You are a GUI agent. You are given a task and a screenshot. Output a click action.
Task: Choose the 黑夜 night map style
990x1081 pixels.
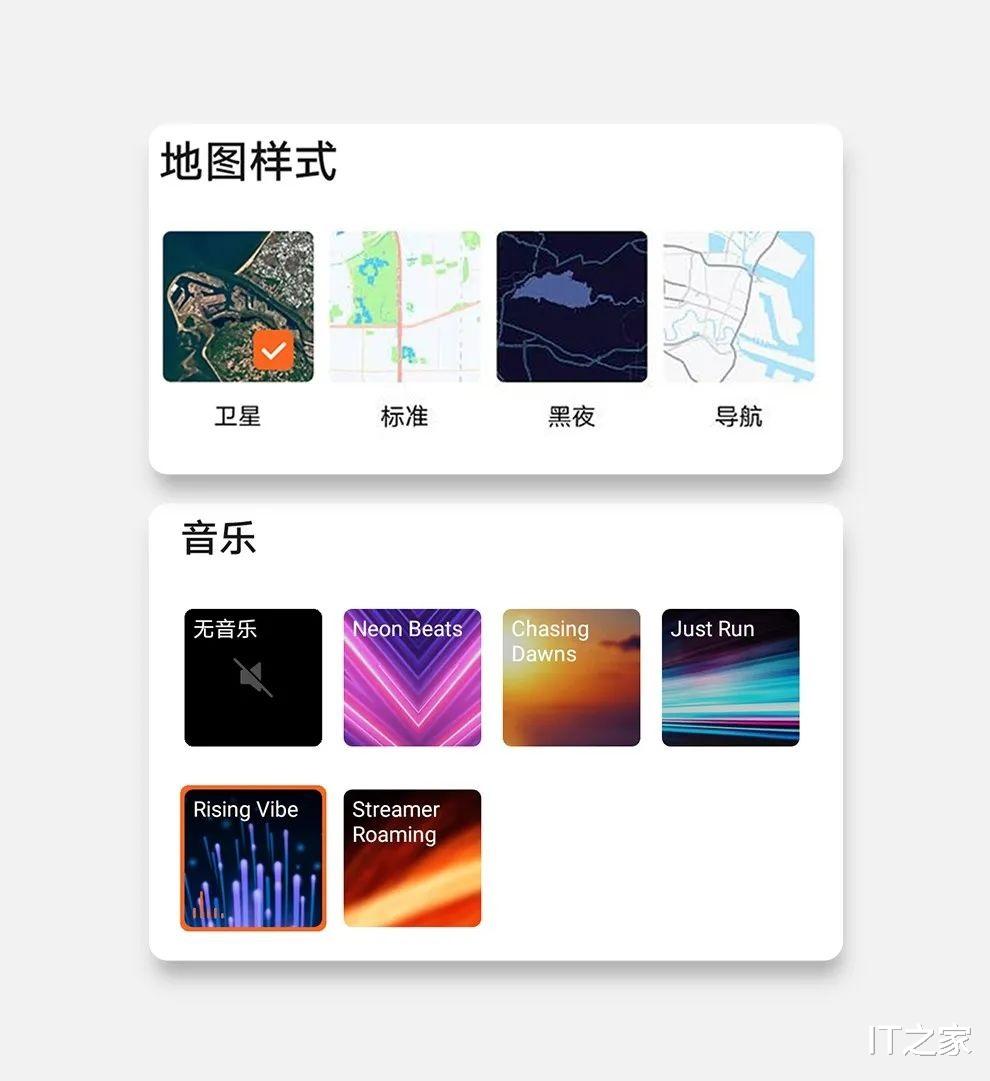571,306
